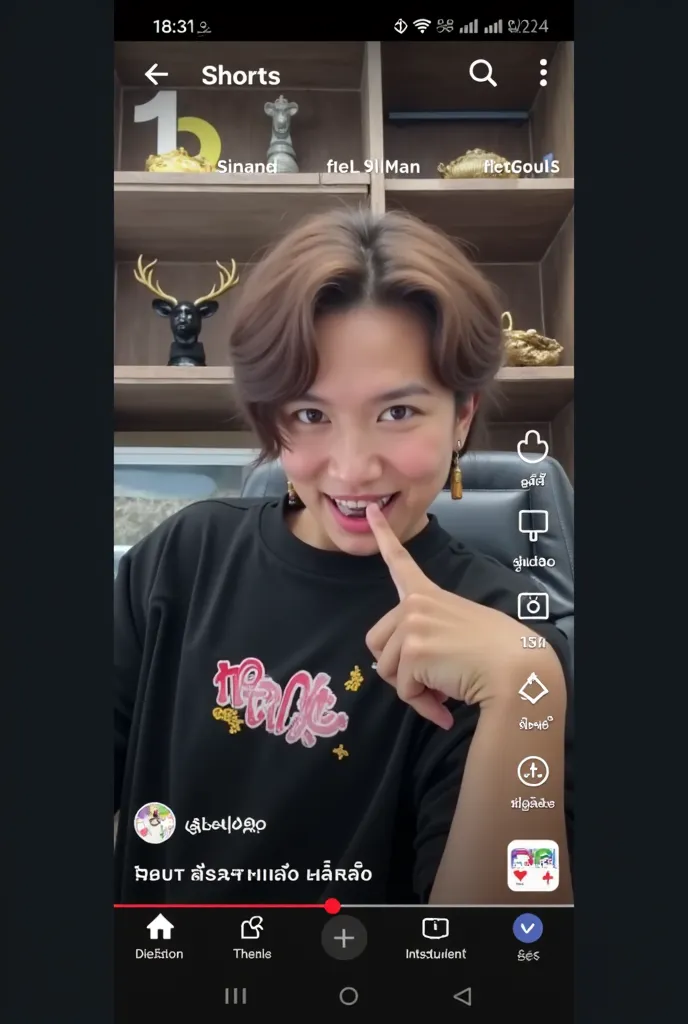
Task: Switch to the home tab
Action: point(160,937)
